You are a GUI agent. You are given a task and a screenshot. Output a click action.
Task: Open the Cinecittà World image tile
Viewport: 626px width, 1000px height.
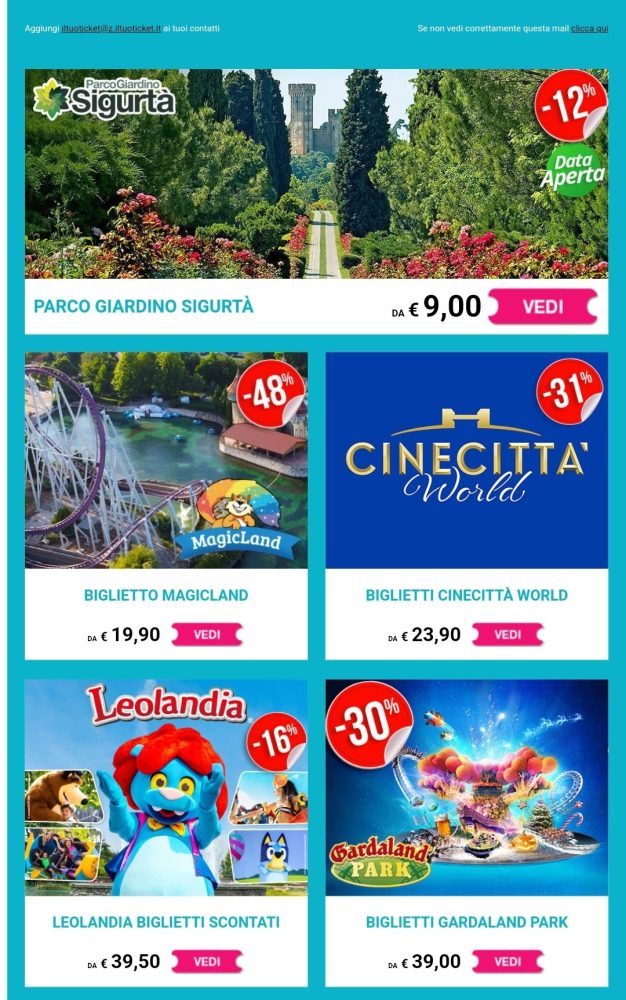click(x=466, y=460)
